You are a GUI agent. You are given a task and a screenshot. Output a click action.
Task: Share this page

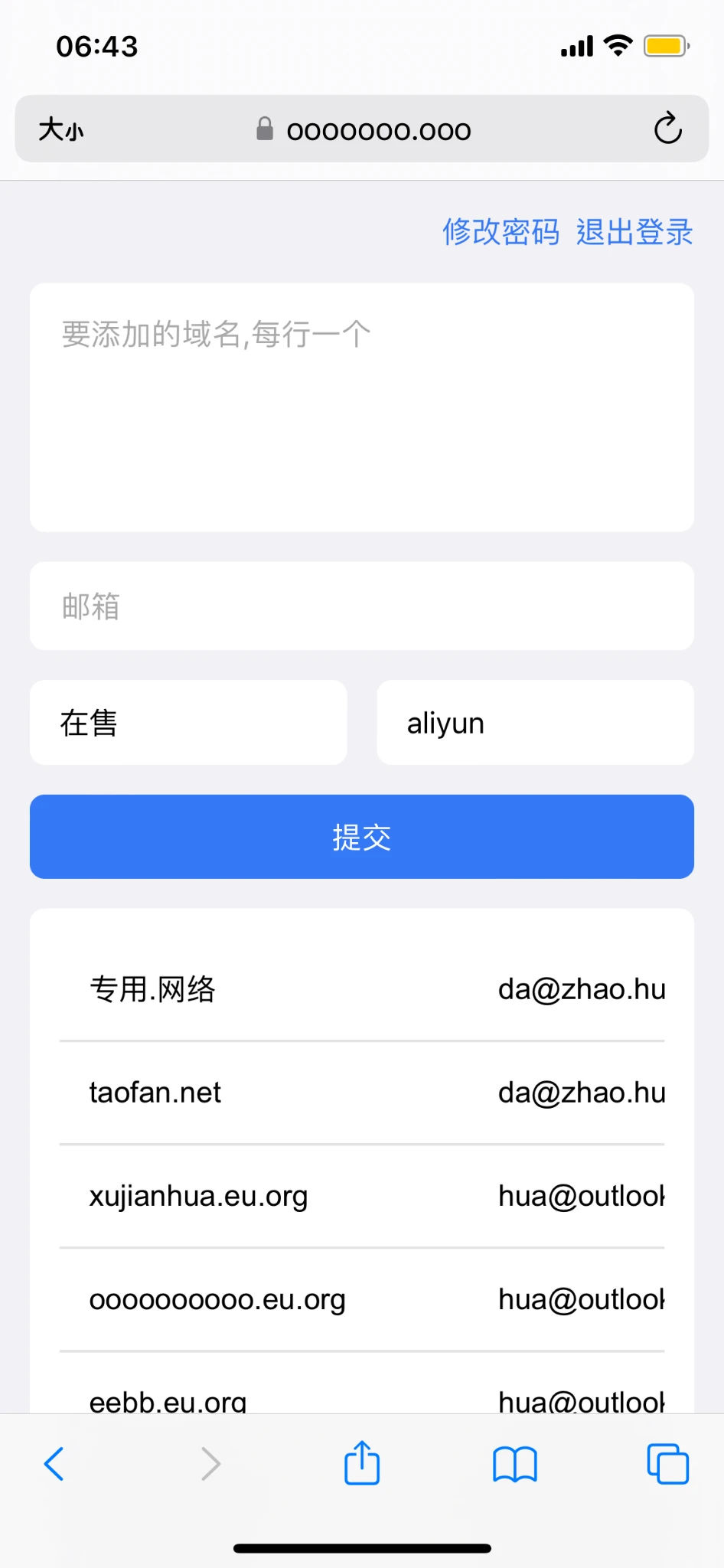(x=362, y=1463)
